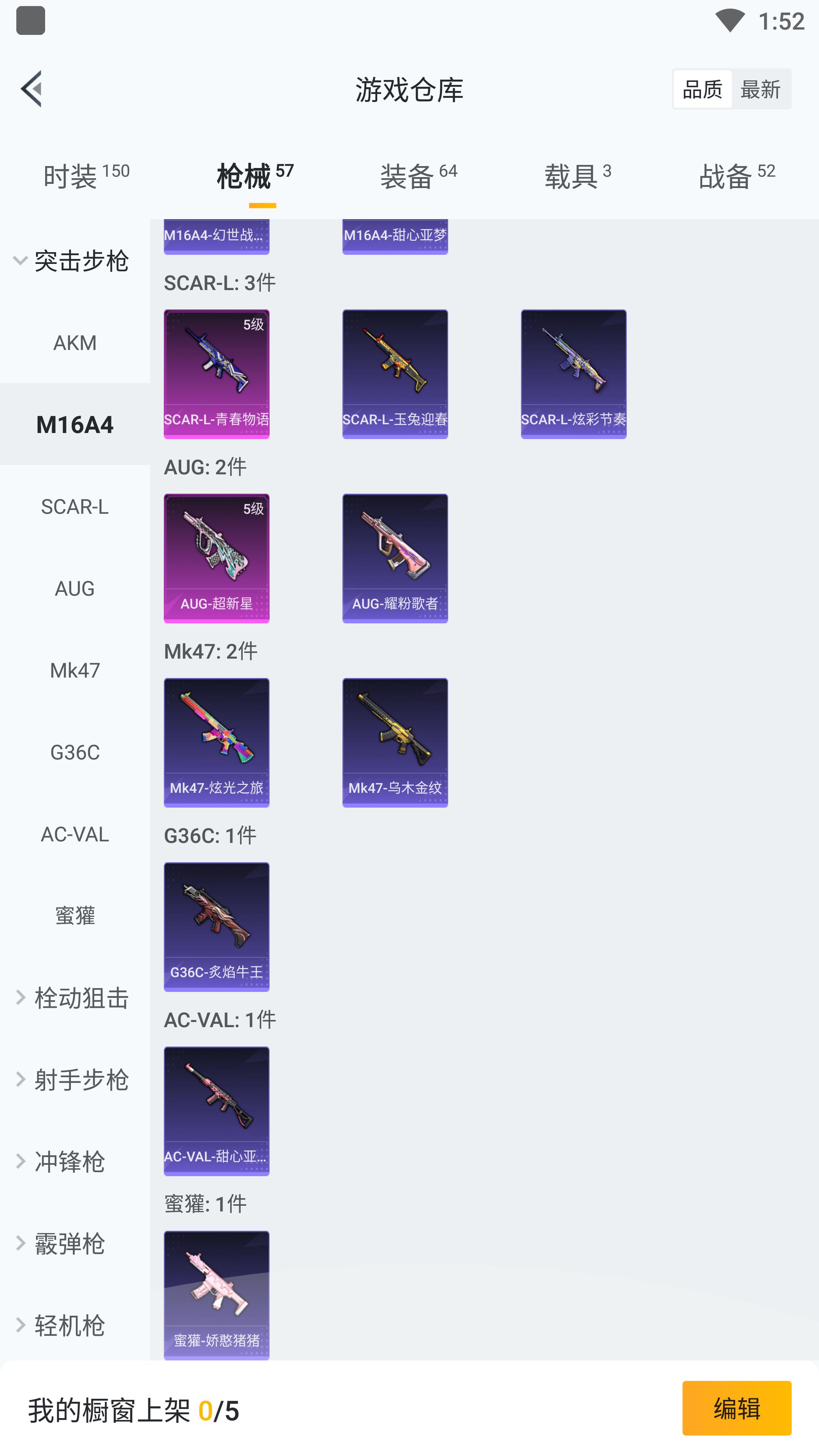Jump to Mk47 in the sidebar
819x1456 pixels.
75,670
